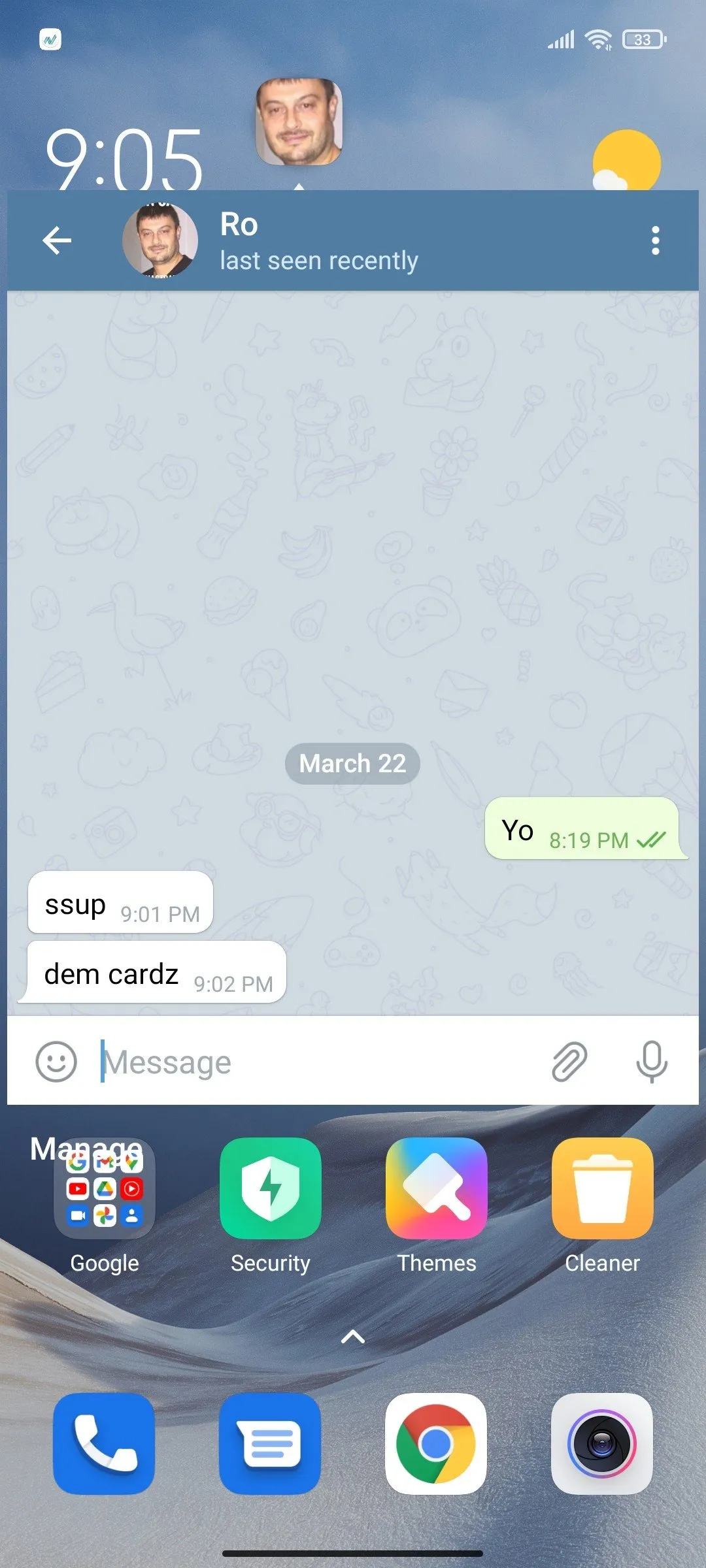706x1568 pixels.
Task: Open the Google apps folder
Action: [x=105, y=1189]
